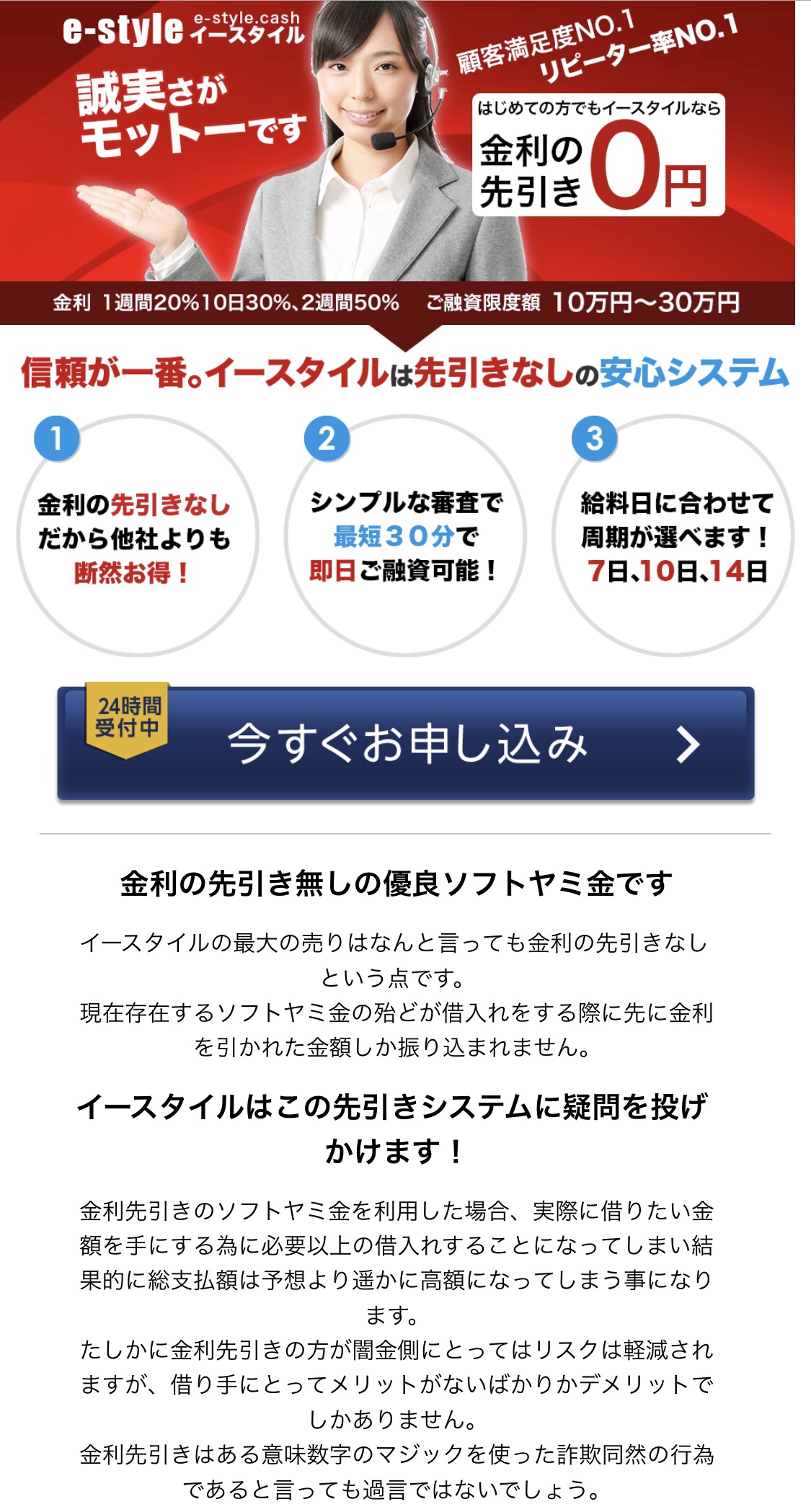Tap the 今すぐお申し込み apply button

(406, 744)
